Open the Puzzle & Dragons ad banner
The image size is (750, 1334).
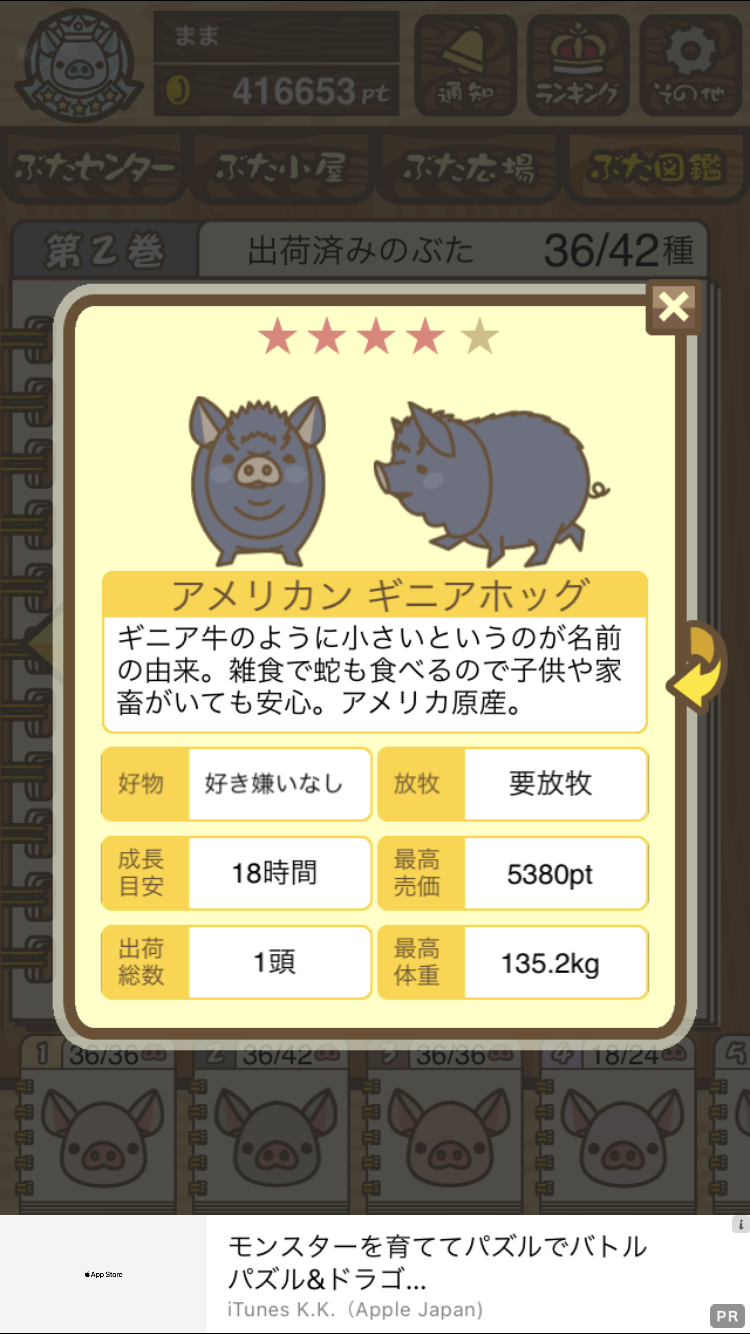(x=375, y=1274)
